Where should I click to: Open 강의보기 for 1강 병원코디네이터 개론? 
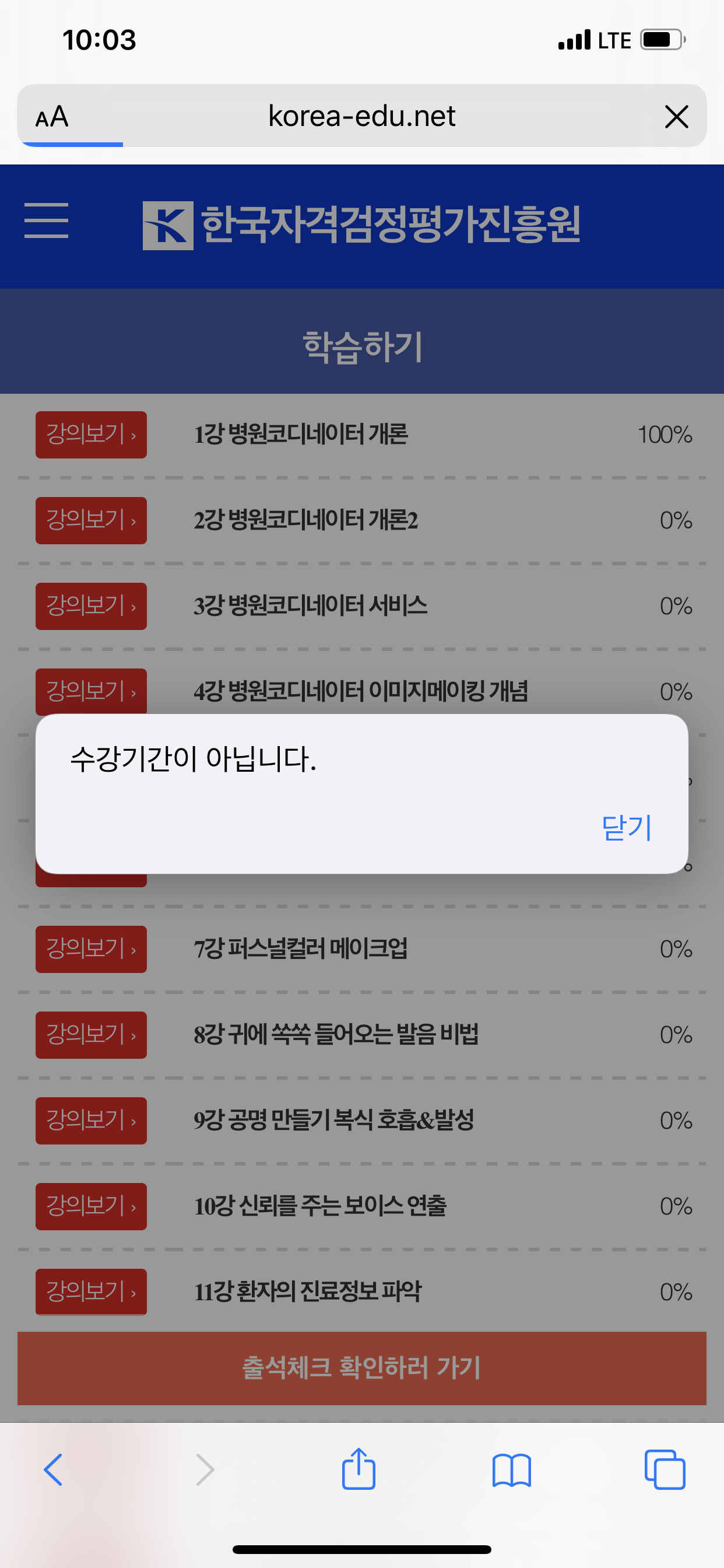pyautogui.click(x=91, y=435)
